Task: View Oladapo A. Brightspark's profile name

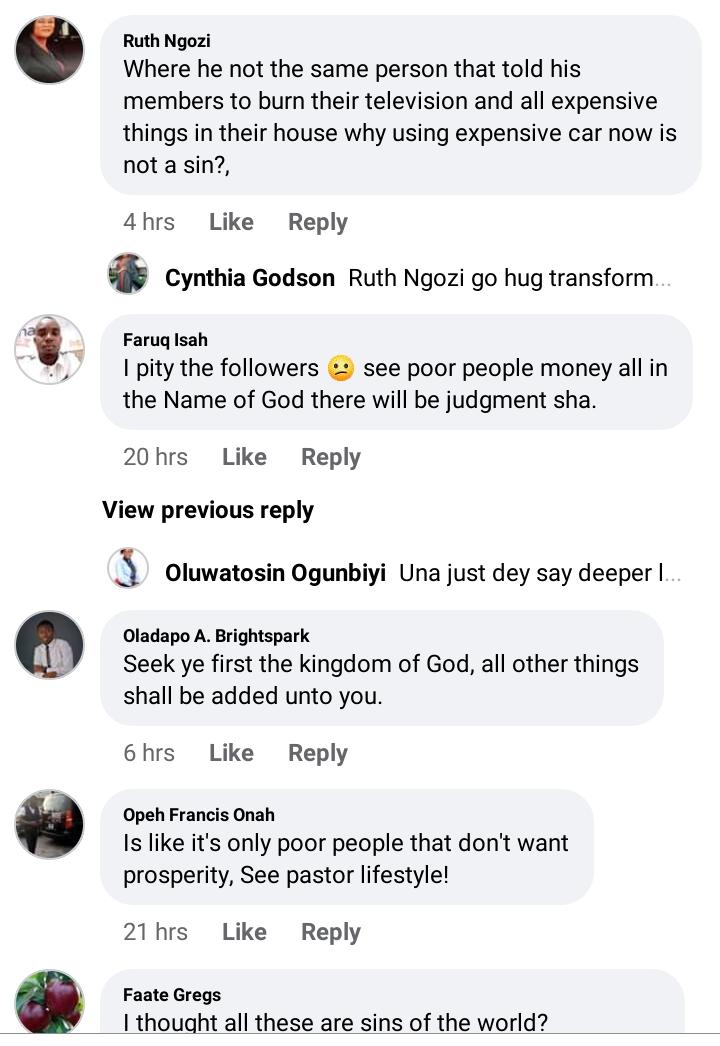Action: [x=216, y=636]
